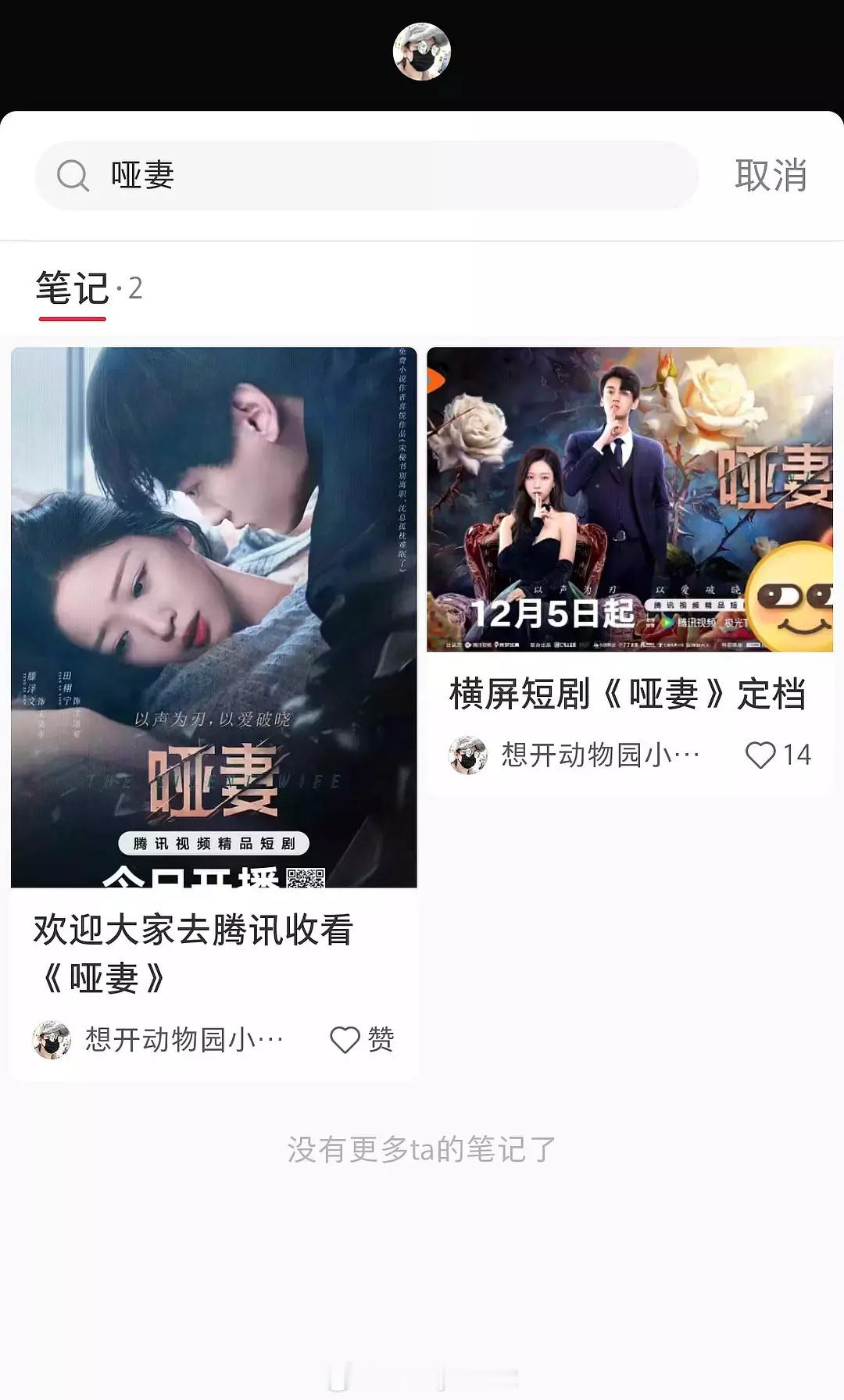Screen dimensions: 844x1400
Task: Open author profile under 横屏短剧《哑妻》定档
Action: pyautogui.click(x=574, y=755)
